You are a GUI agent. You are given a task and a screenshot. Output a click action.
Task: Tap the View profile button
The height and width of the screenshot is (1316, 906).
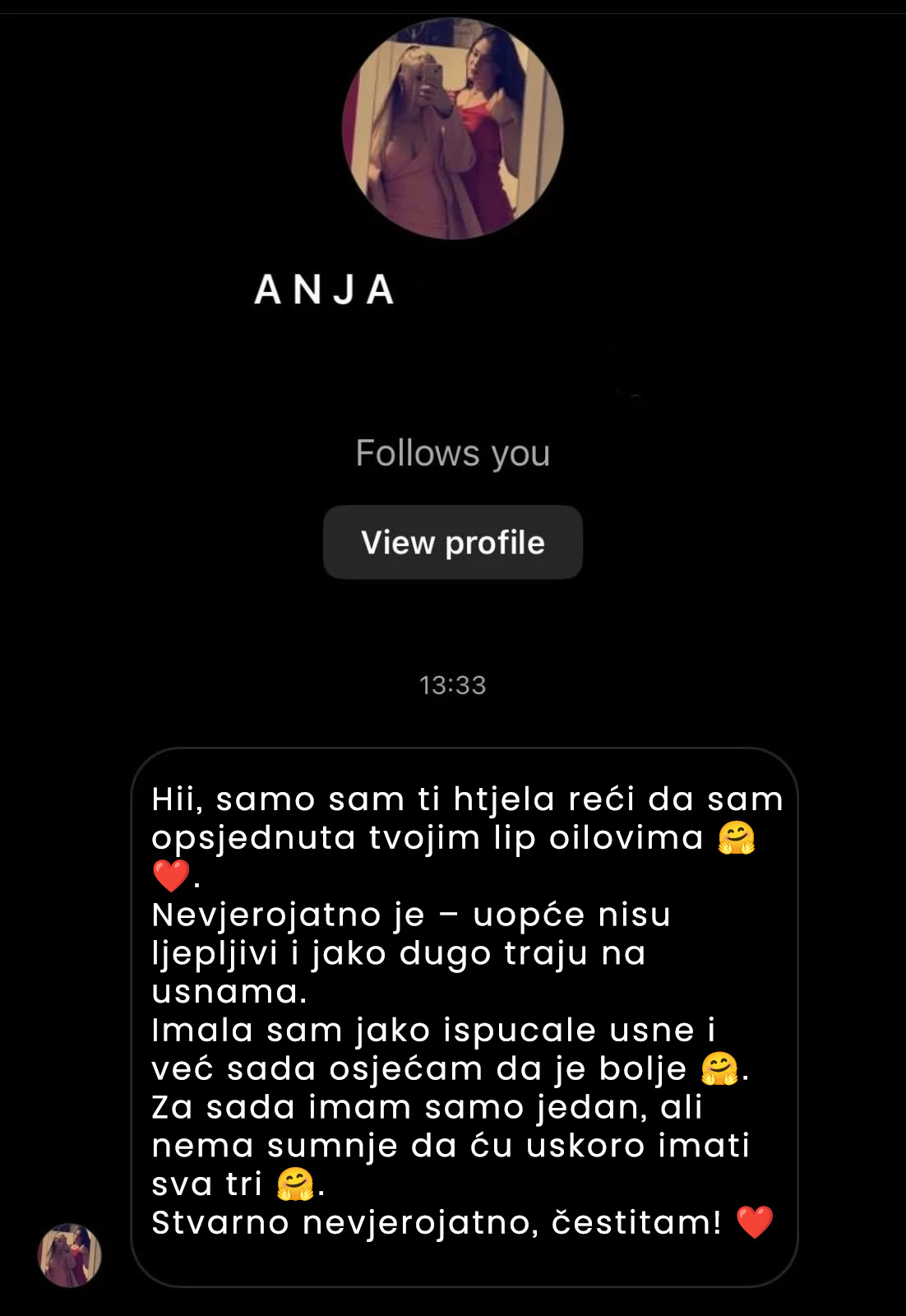point(453,542)
